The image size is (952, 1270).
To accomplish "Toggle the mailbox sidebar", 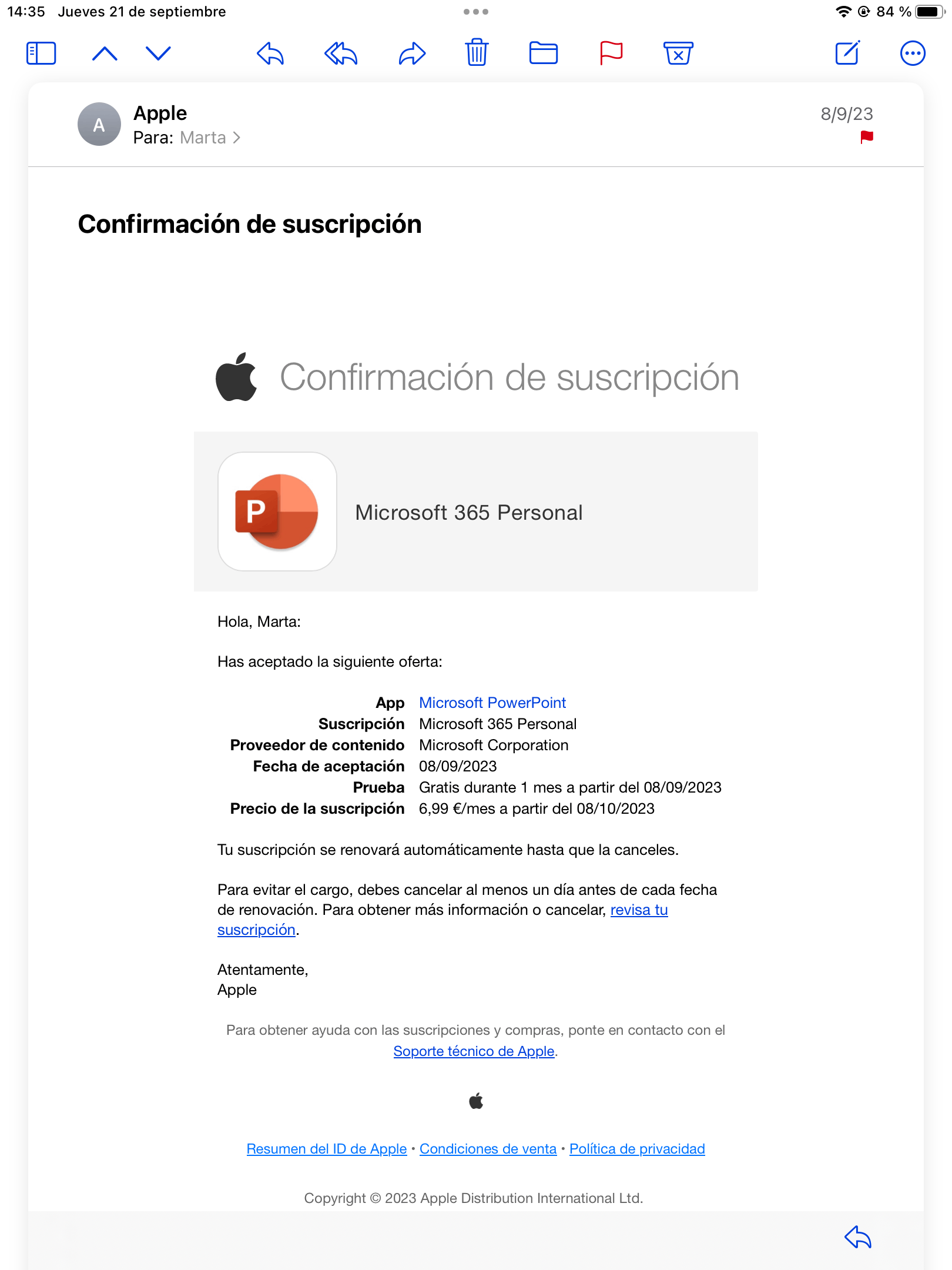I will point(41,54).
